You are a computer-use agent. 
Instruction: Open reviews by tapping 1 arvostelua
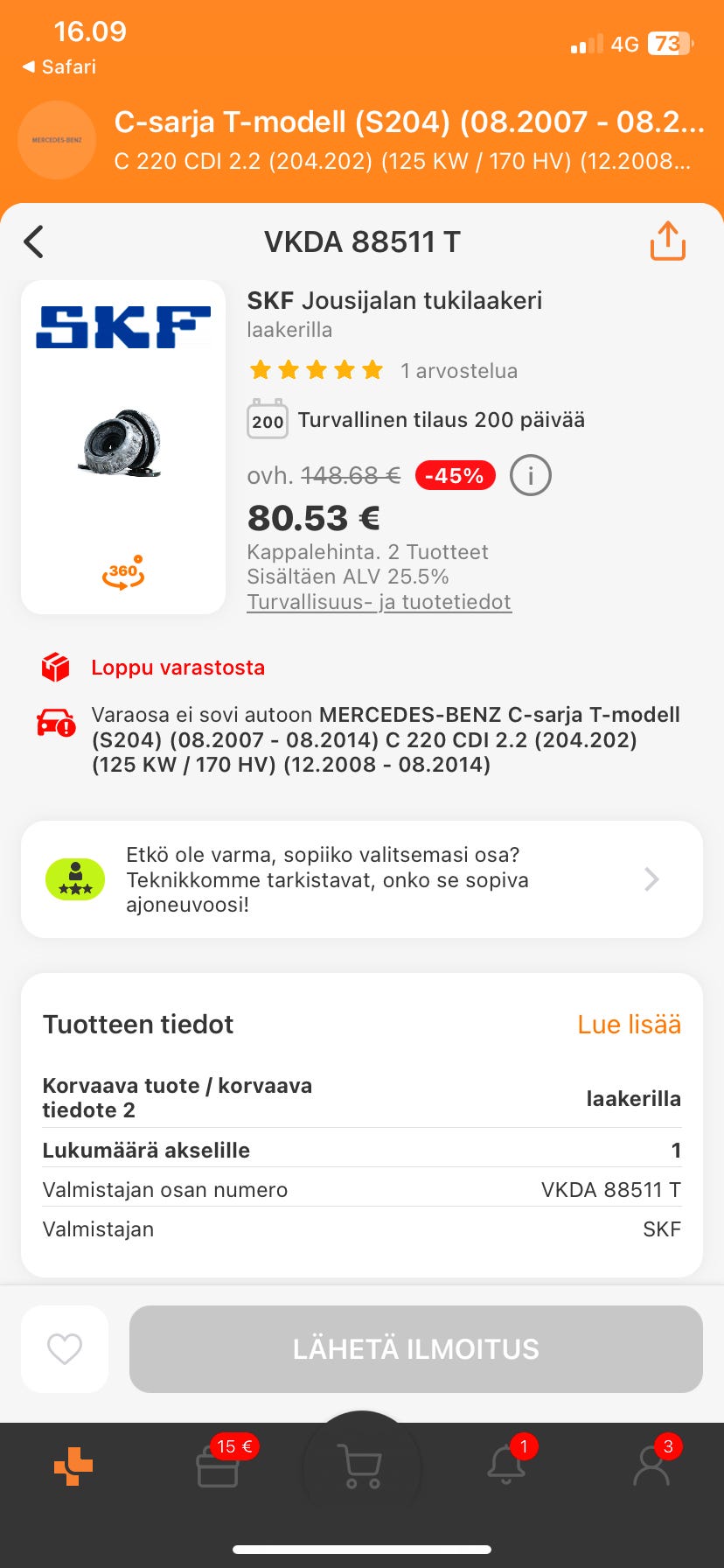click(x=459, y=370)
